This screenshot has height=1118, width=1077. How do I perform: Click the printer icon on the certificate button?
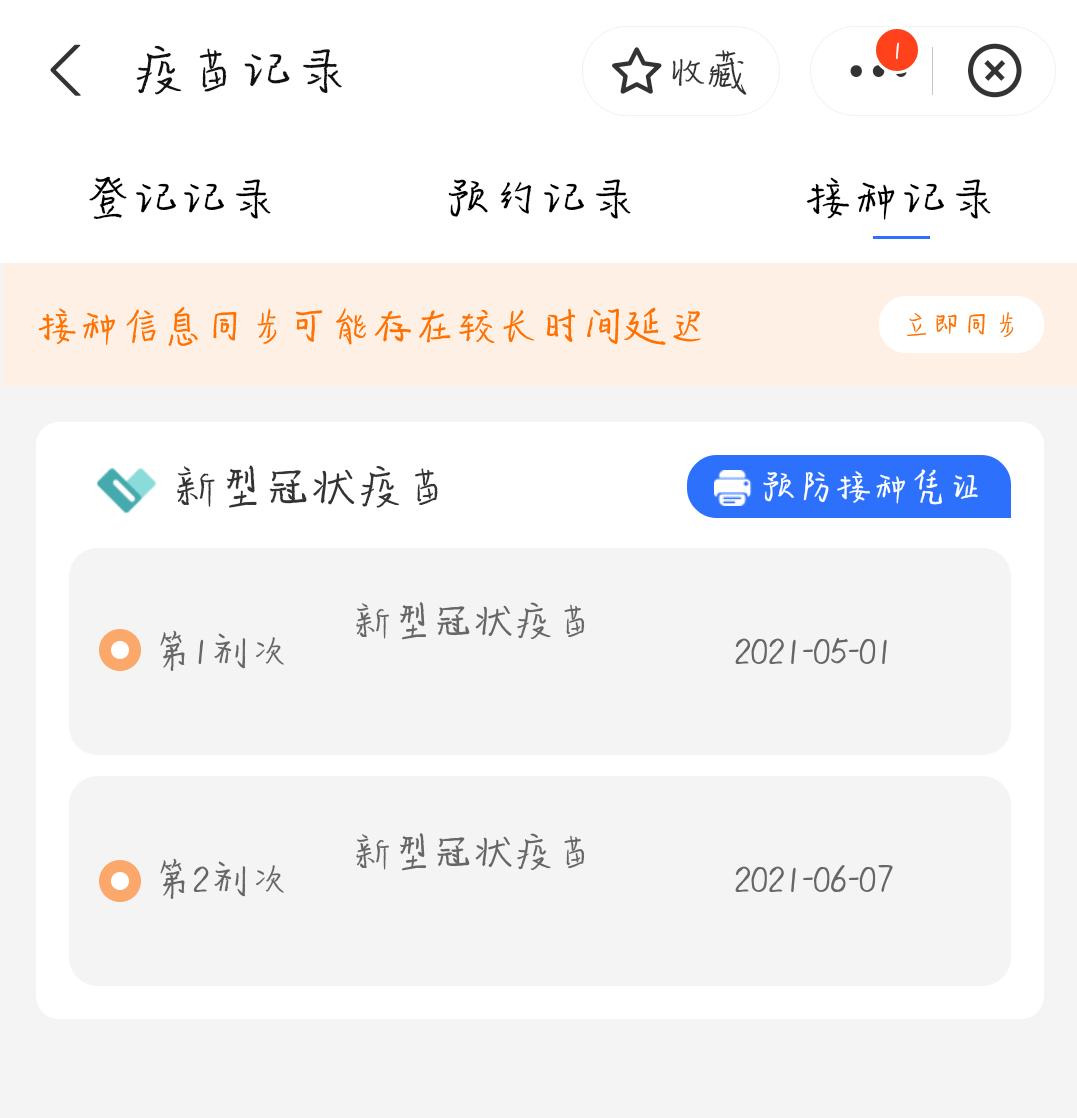(731, 487)
